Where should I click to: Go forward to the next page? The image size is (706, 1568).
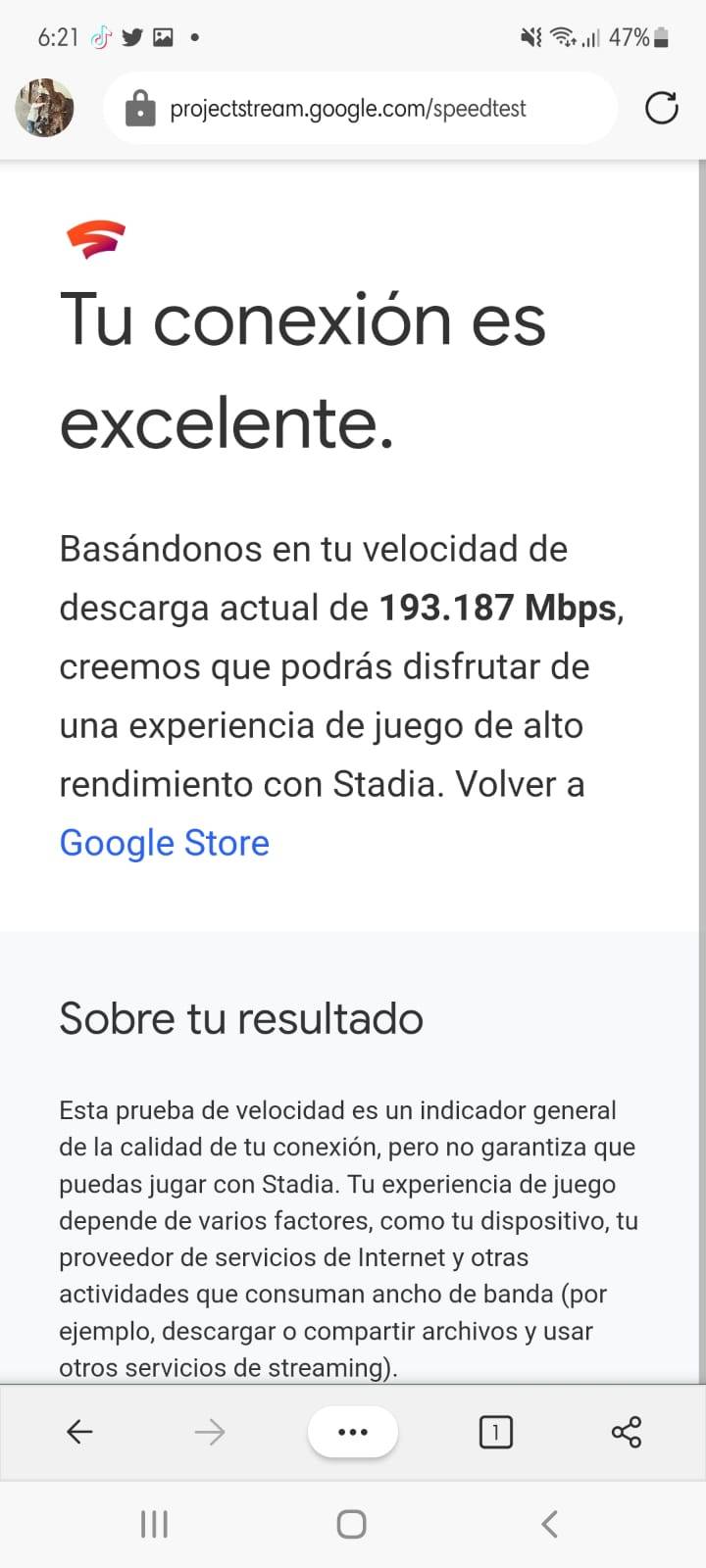pyautogui.click(x=210, y=1433)
